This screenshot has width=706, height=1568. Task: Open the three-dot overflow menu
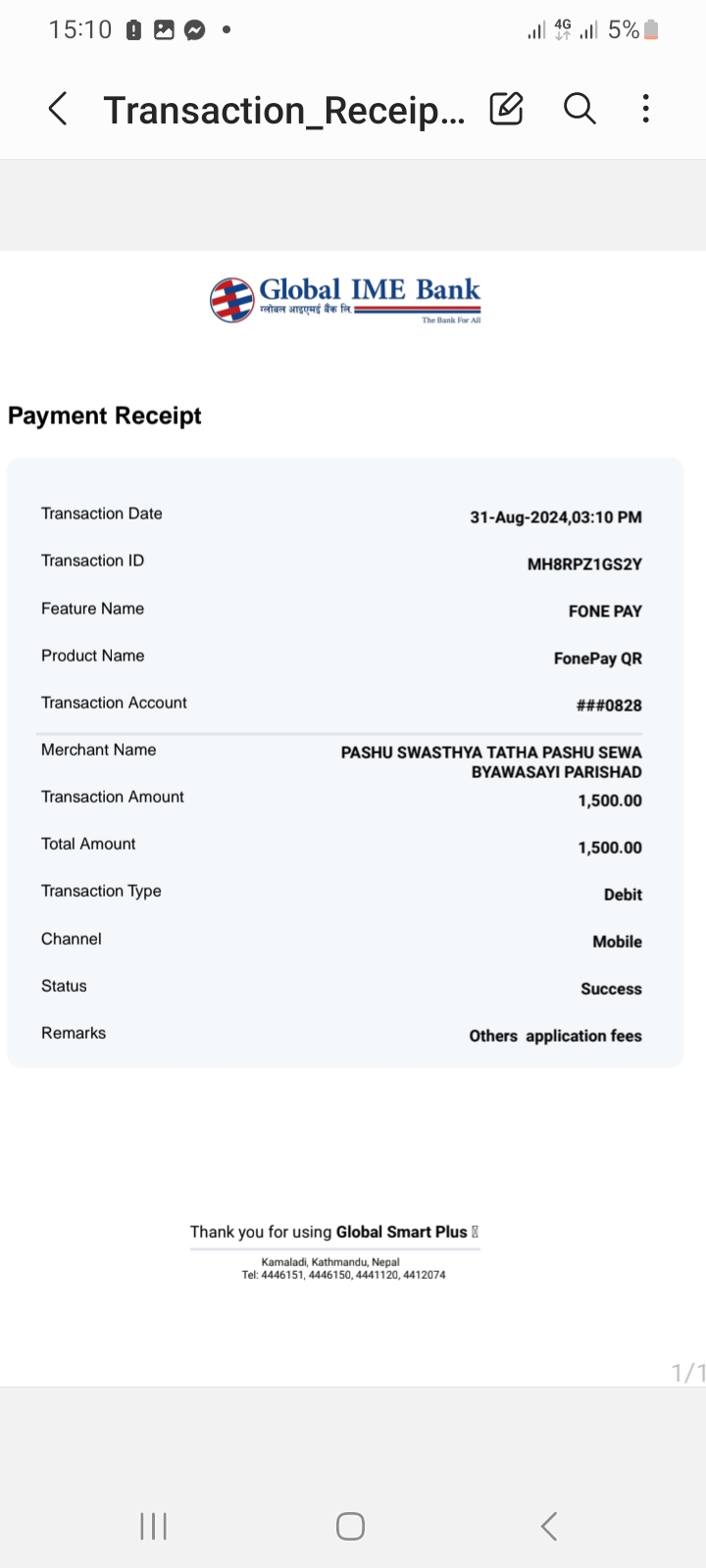pos(645,109)
